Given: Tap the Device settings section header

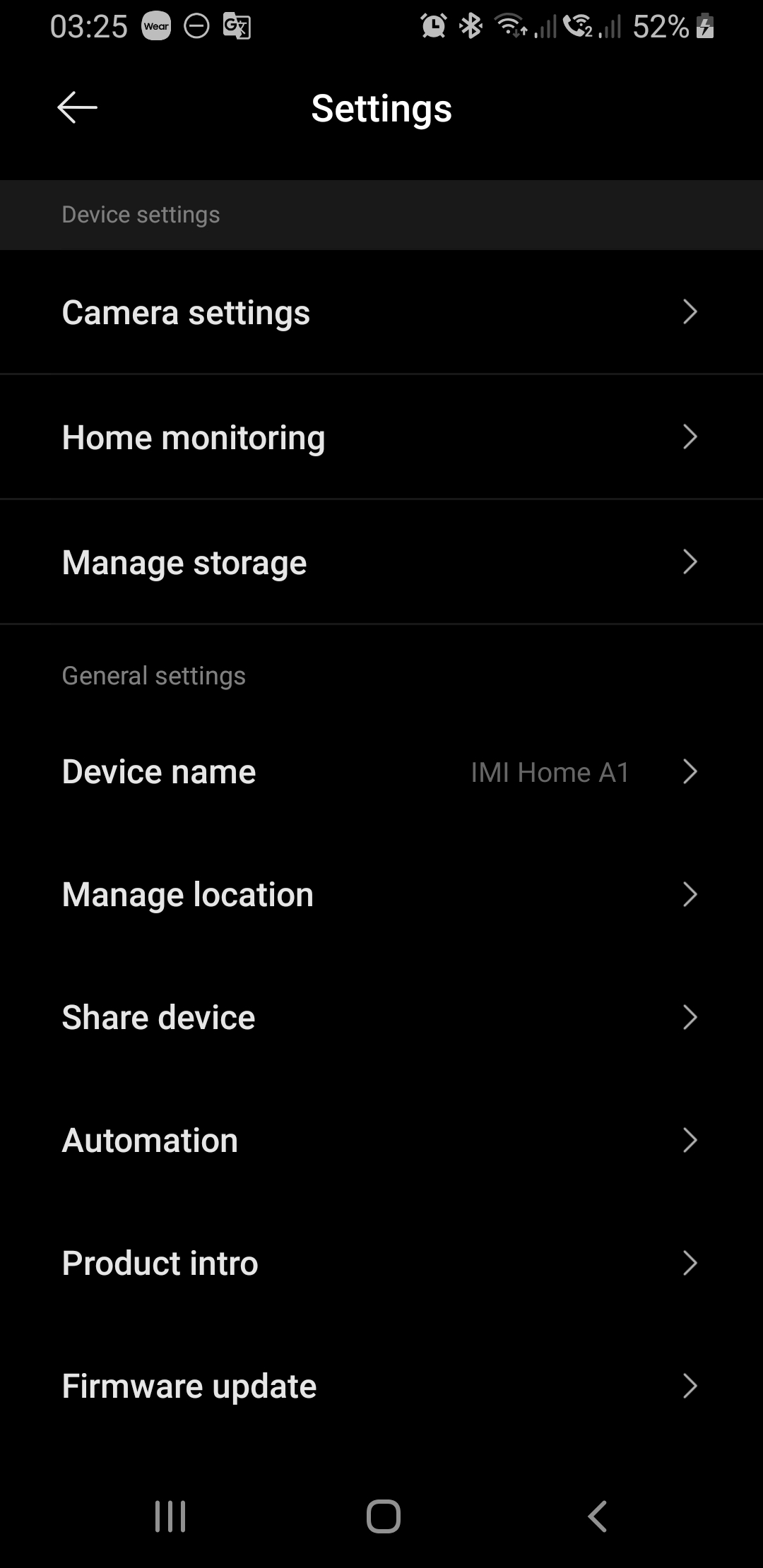Looking at the screenshot, I should tap(140, 215).
